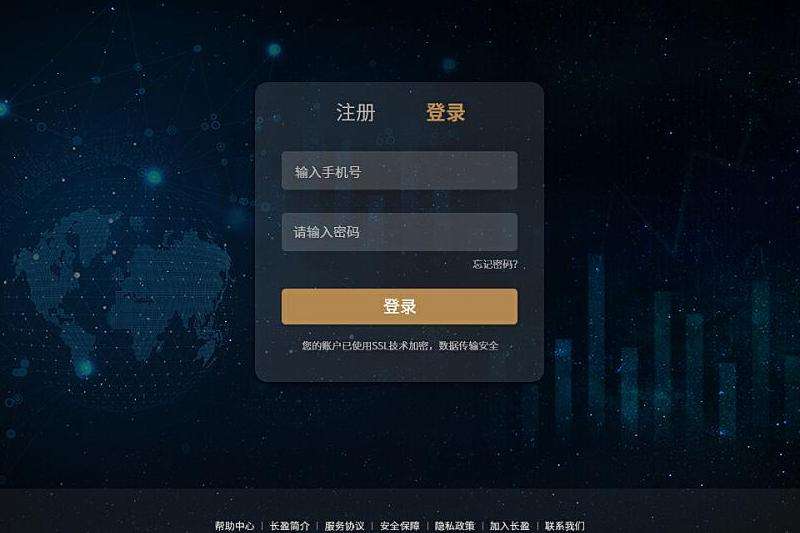This screenshot has height=533, width=800.
Task: Open the 加入长盈 footer link
Action: [x=509, y=526]
